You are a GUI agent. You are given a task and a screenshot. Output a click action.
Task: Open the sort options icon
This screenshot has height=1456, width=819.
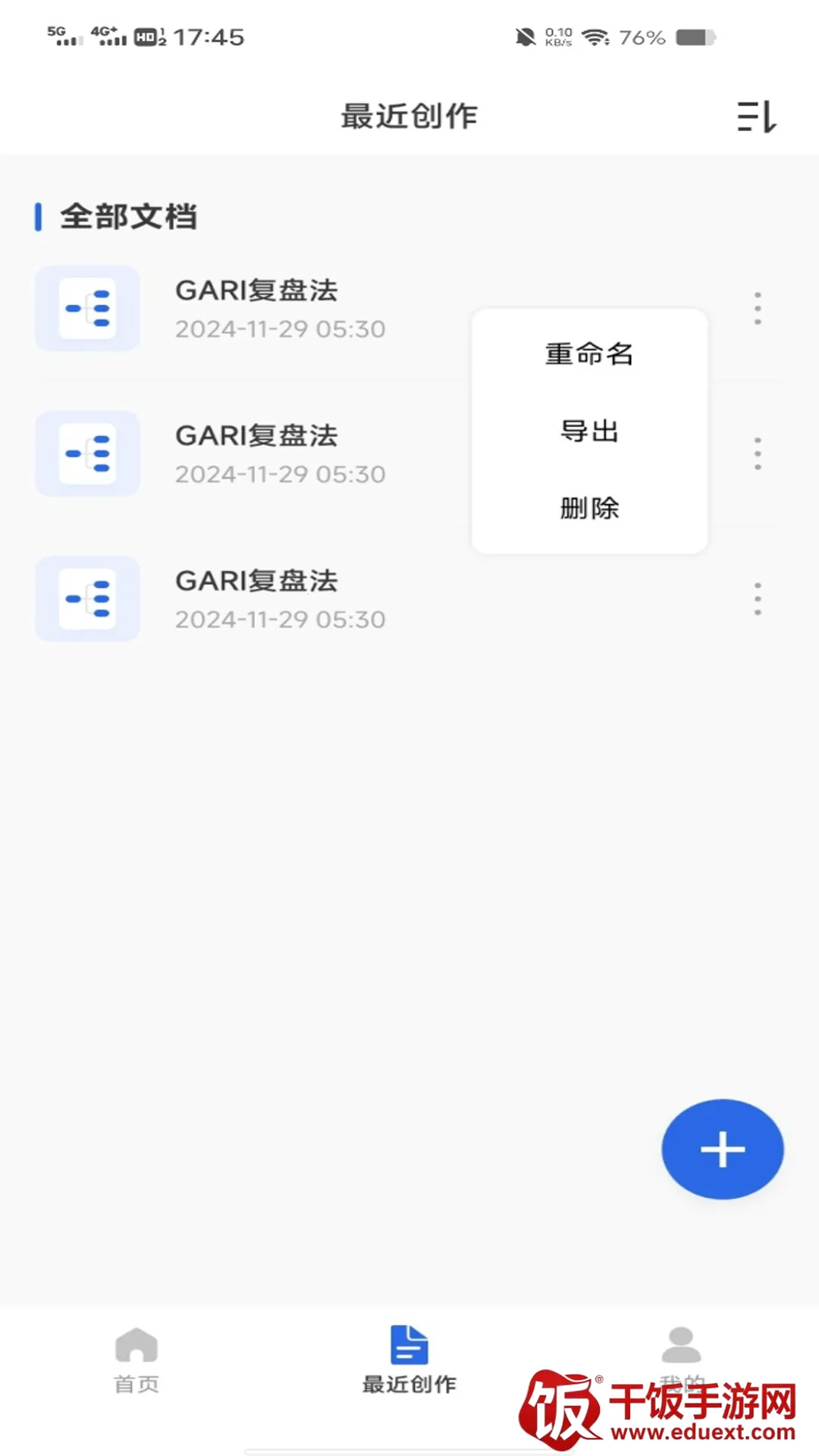tap(757, 117)
